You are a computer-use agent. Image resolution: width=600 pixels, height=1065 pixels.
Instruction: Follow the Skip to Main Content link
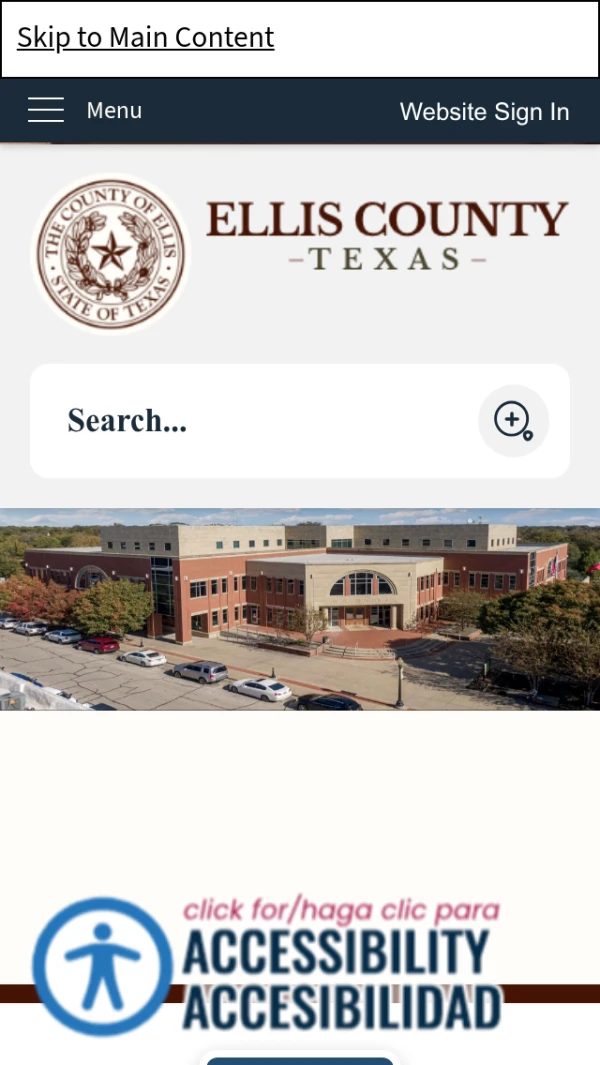[145, 38]
